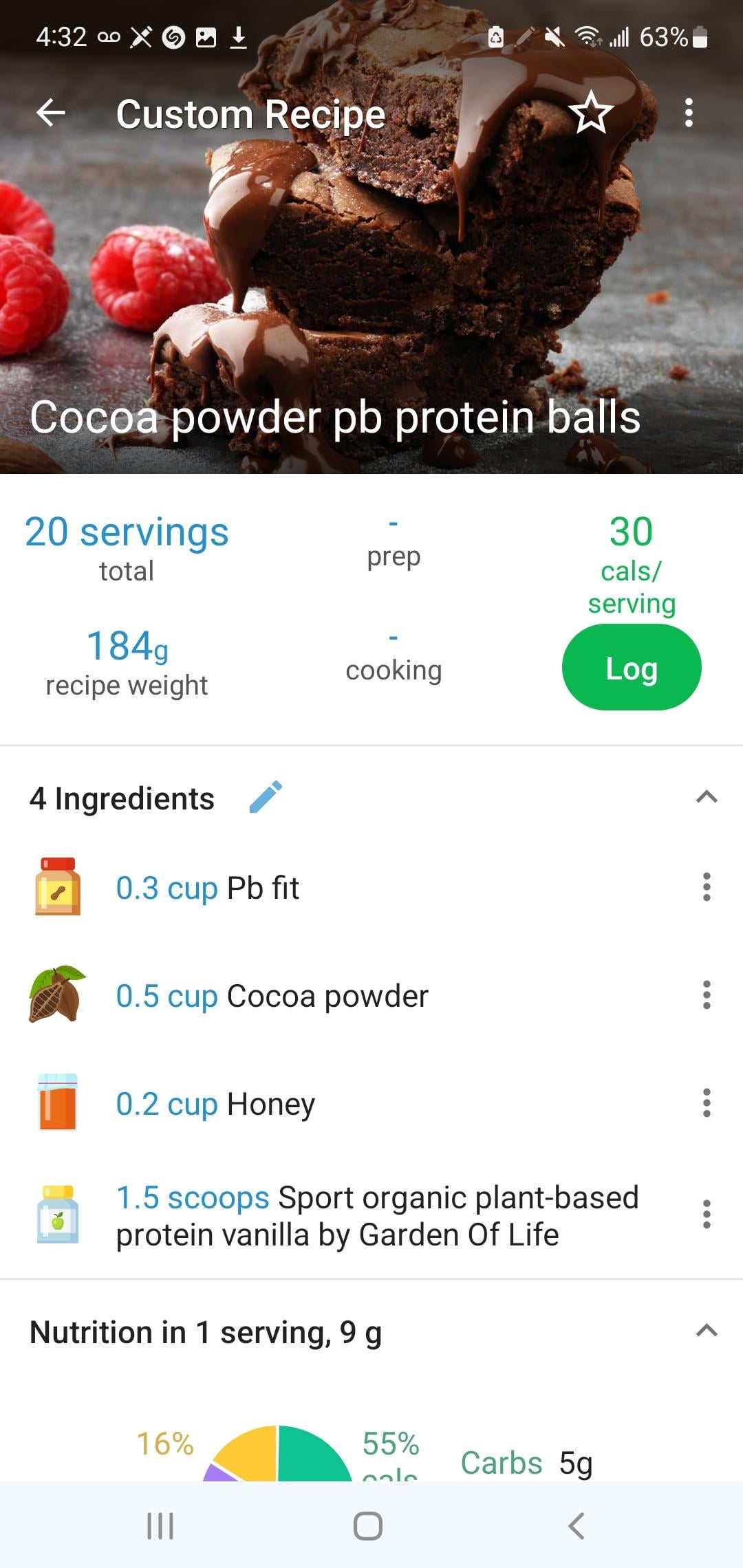Viewport: 743px width, 1568px height.
Task: Open options for Pb fit
Action: point(707,888)
